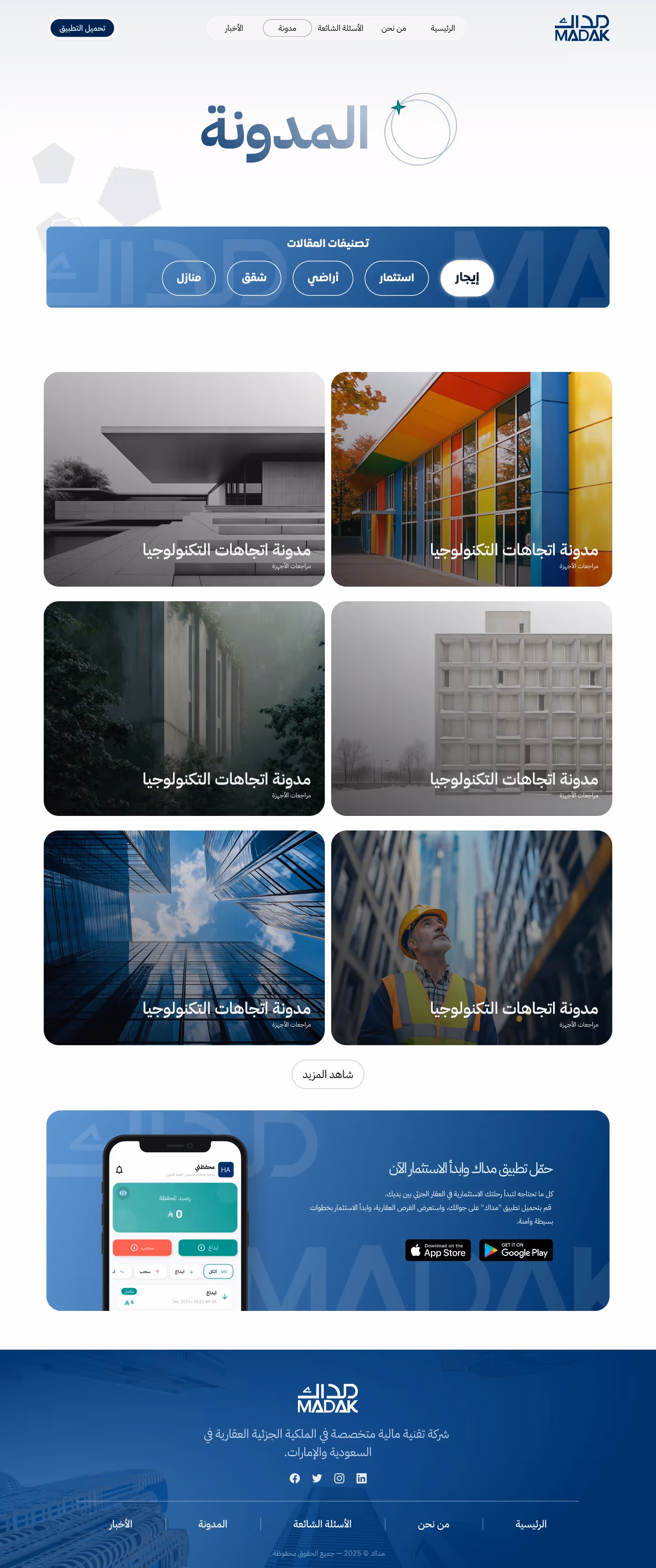
Task: Go to من نحن in the top navigation
Action: [x=393, y=28]
